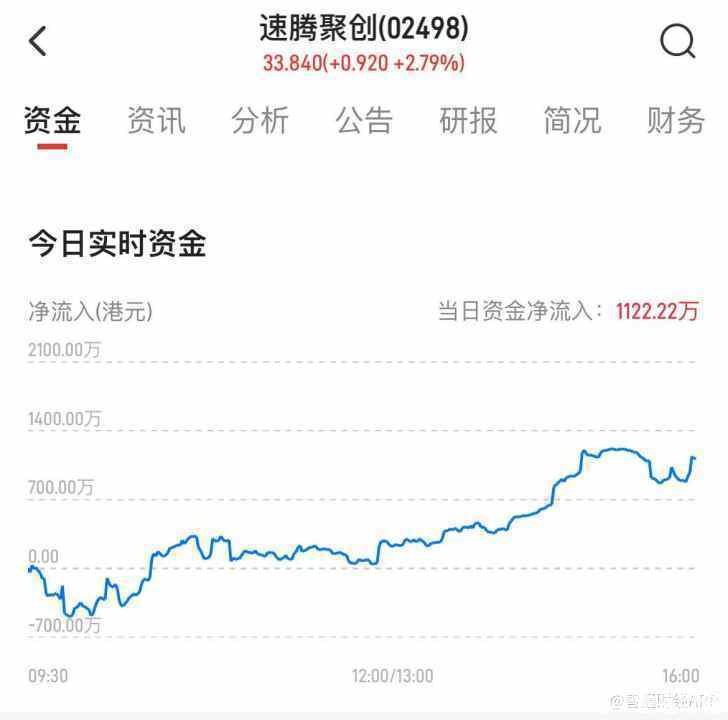Switch to the 研报 tab

coord(468,121)
